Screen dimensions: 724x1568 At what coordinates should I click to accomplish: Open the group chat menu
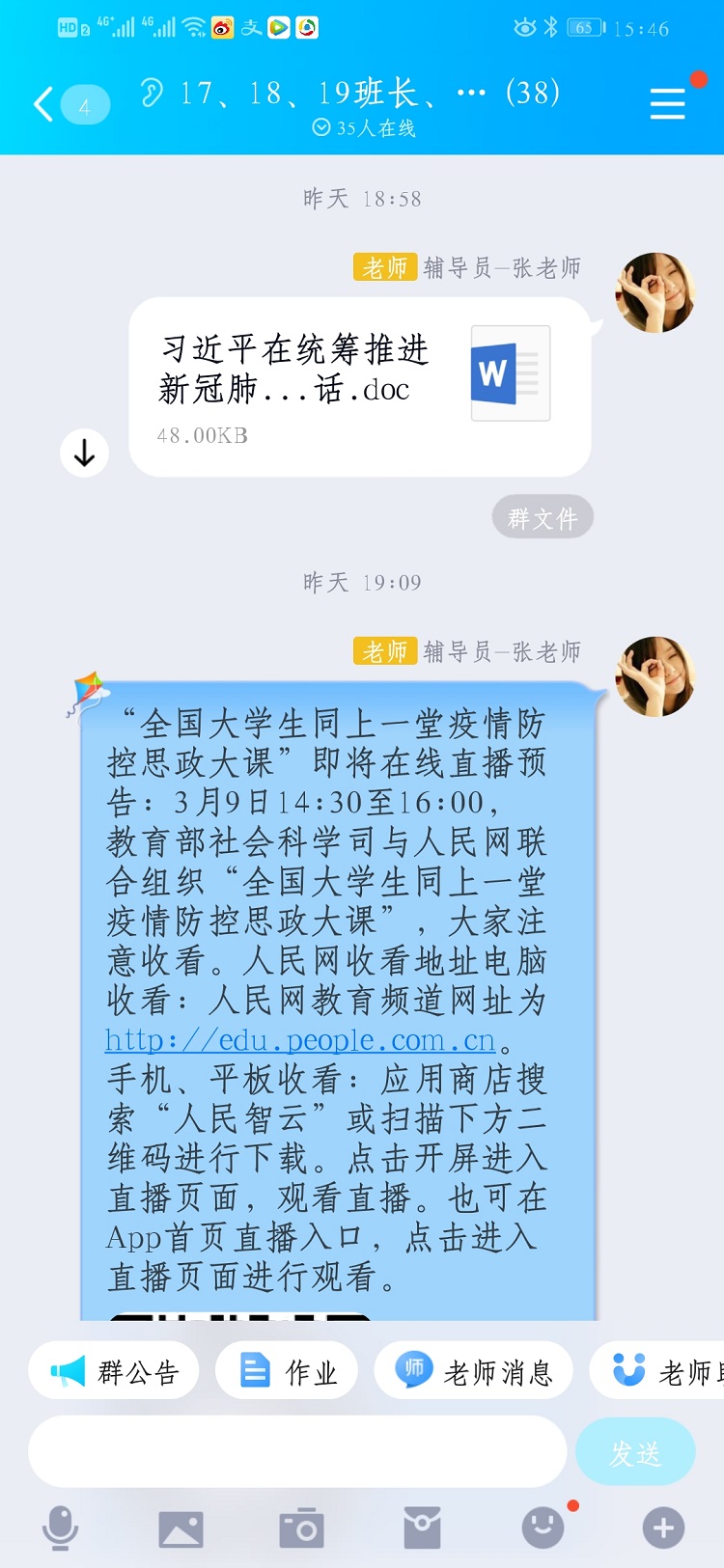click(667, 103)
